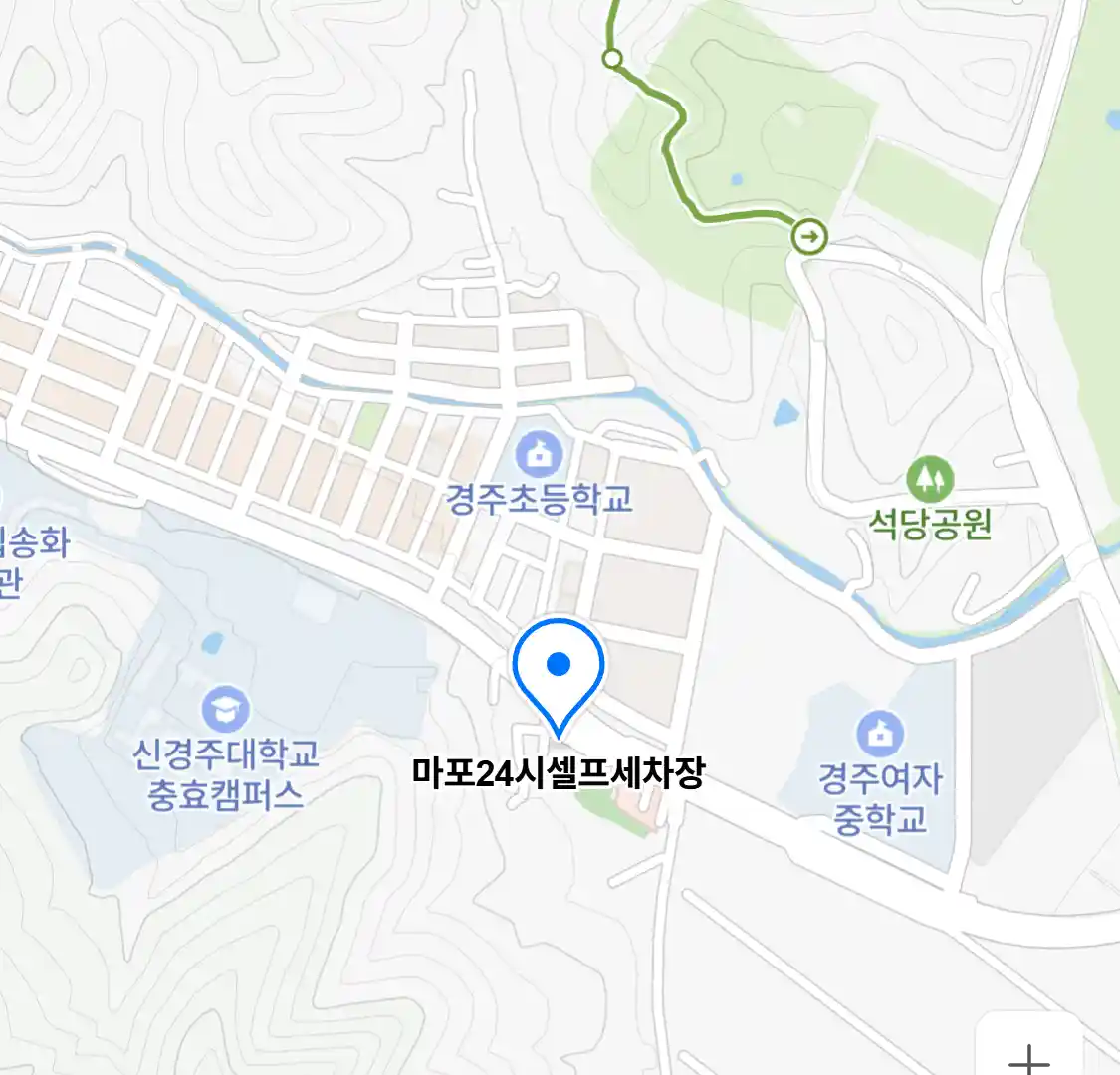This screenshot has width=1120, height=1075.
Task: Open the 경주초등학교 school marker
Action: 540,456
